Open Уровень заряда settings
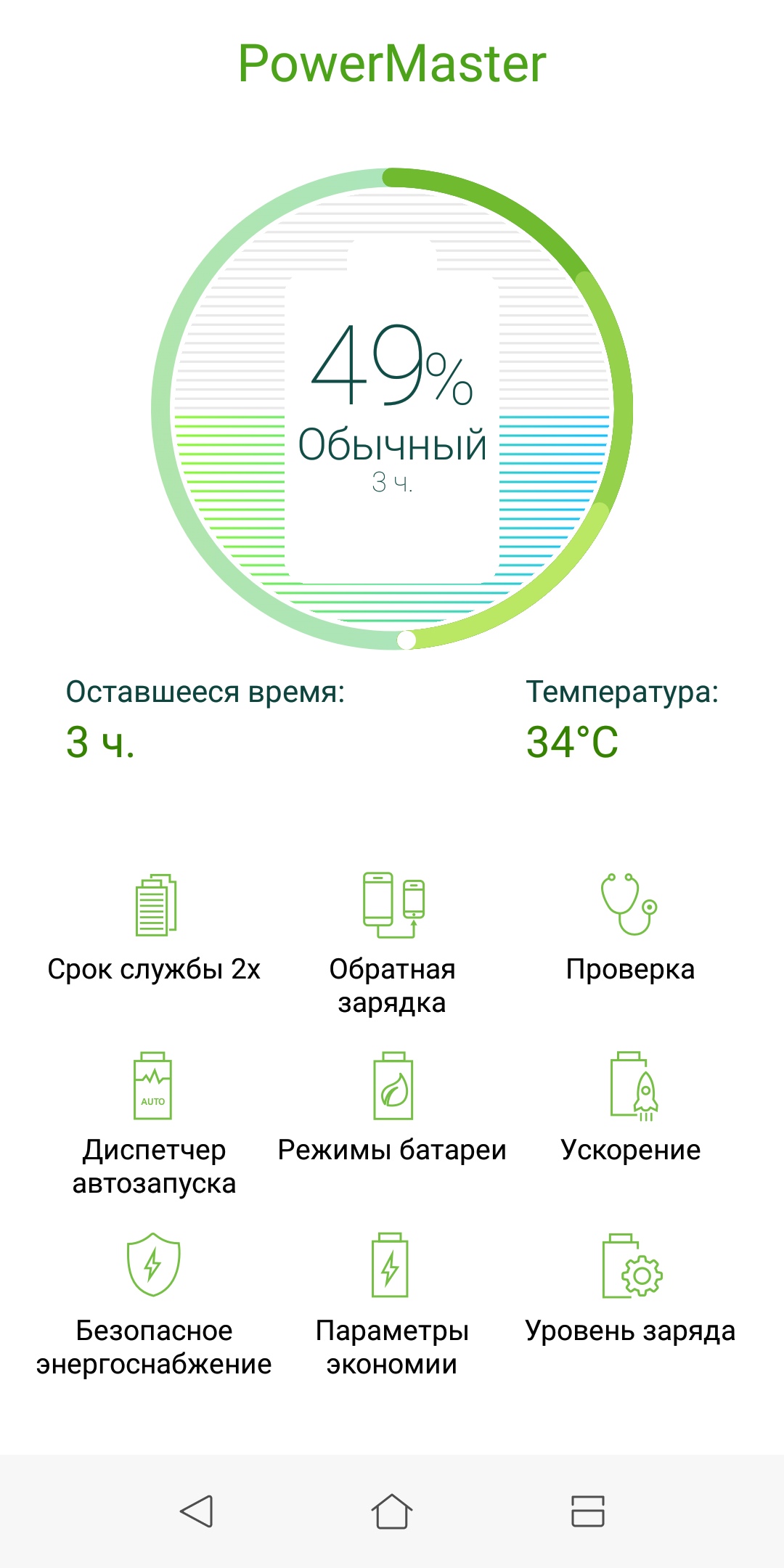This screenshot has height=1568, width=784. pyautogui.click(x=630, y=1290)
